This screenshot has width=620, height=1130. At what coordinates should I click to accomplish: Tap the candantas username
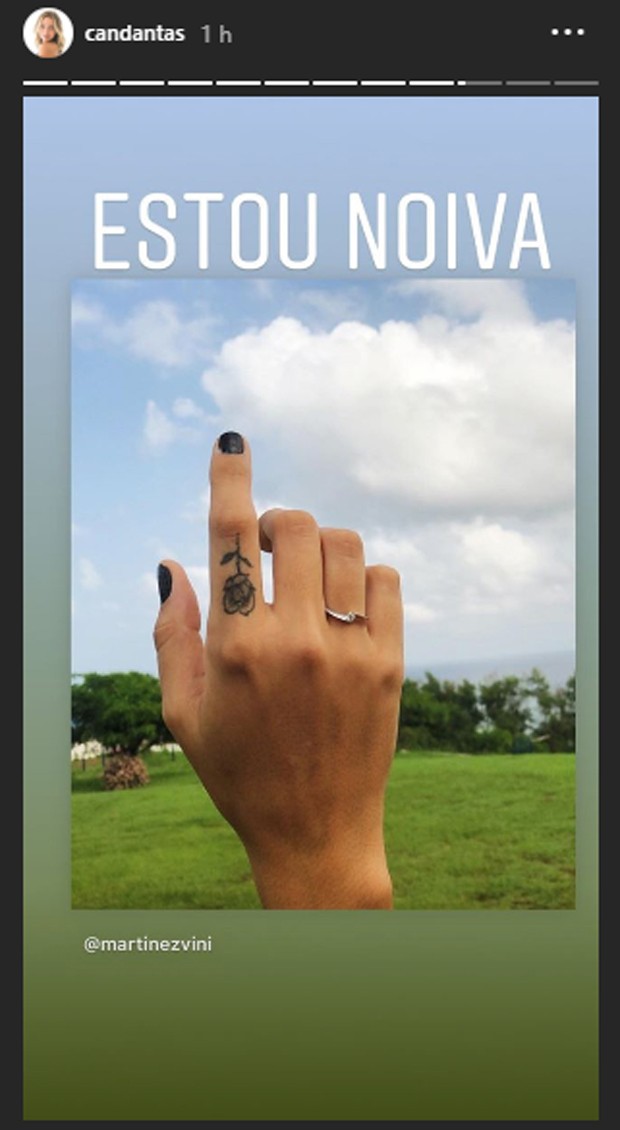[135, 34]
